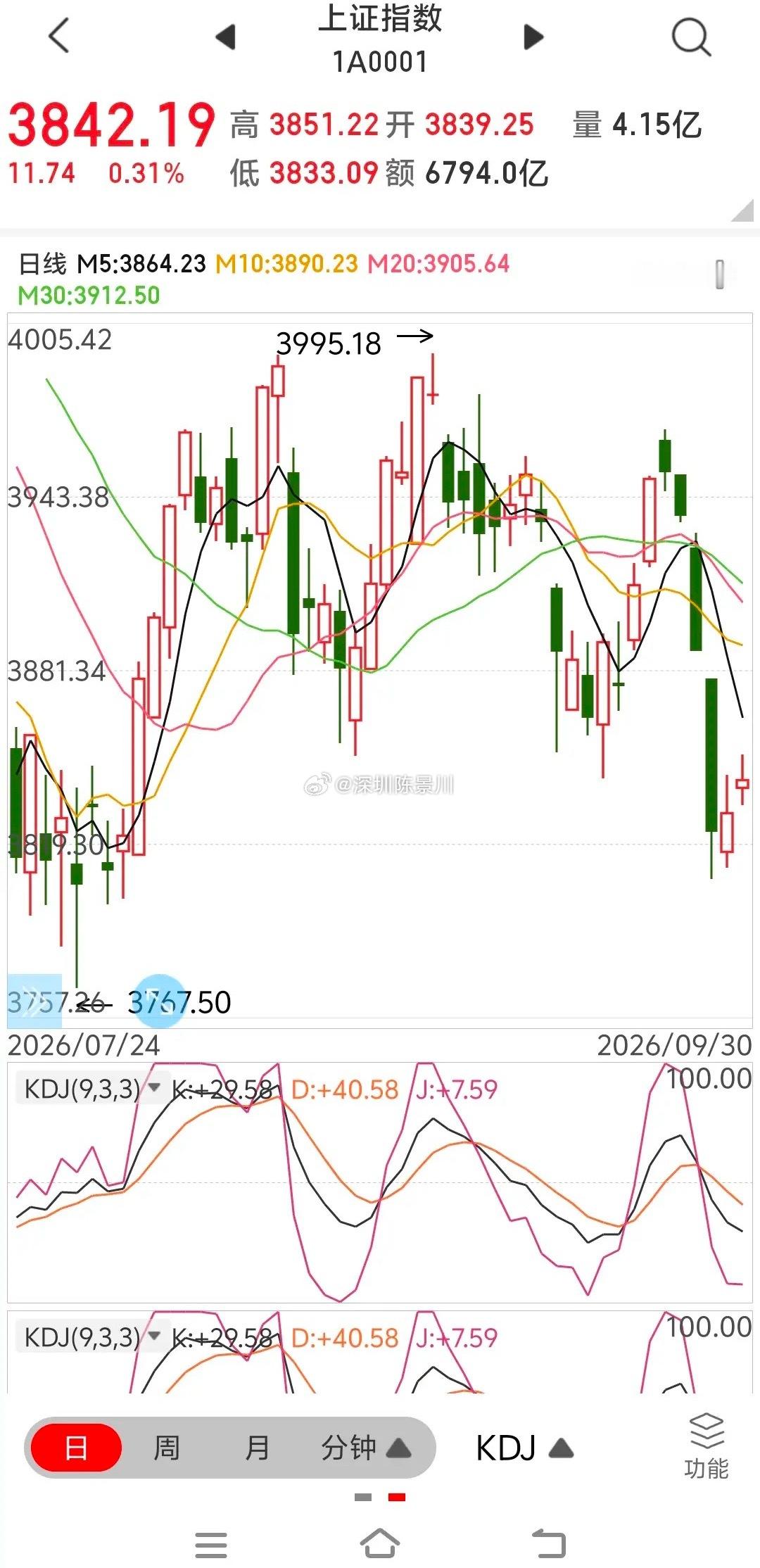Expand the 分钟 minute period options
This screenshot has height=1568, width=760.
[x=366, y=1448]
